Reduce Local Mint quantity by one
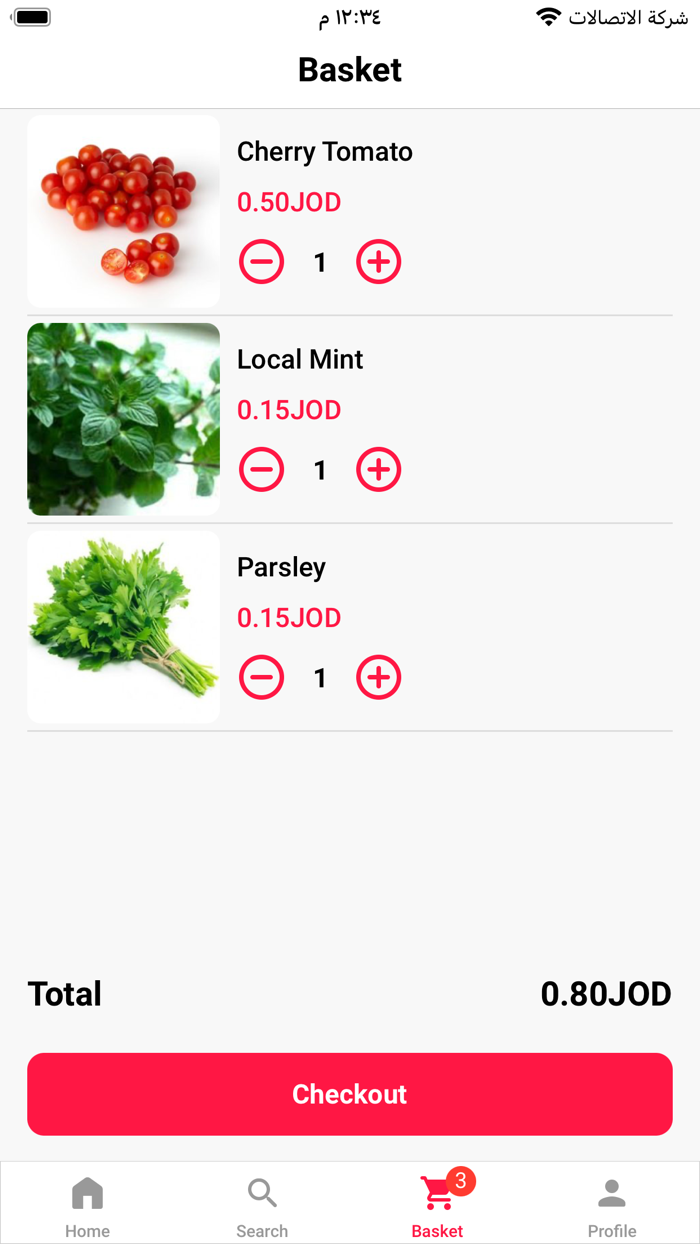This screenshot has height=1244, width=700. 261,470
